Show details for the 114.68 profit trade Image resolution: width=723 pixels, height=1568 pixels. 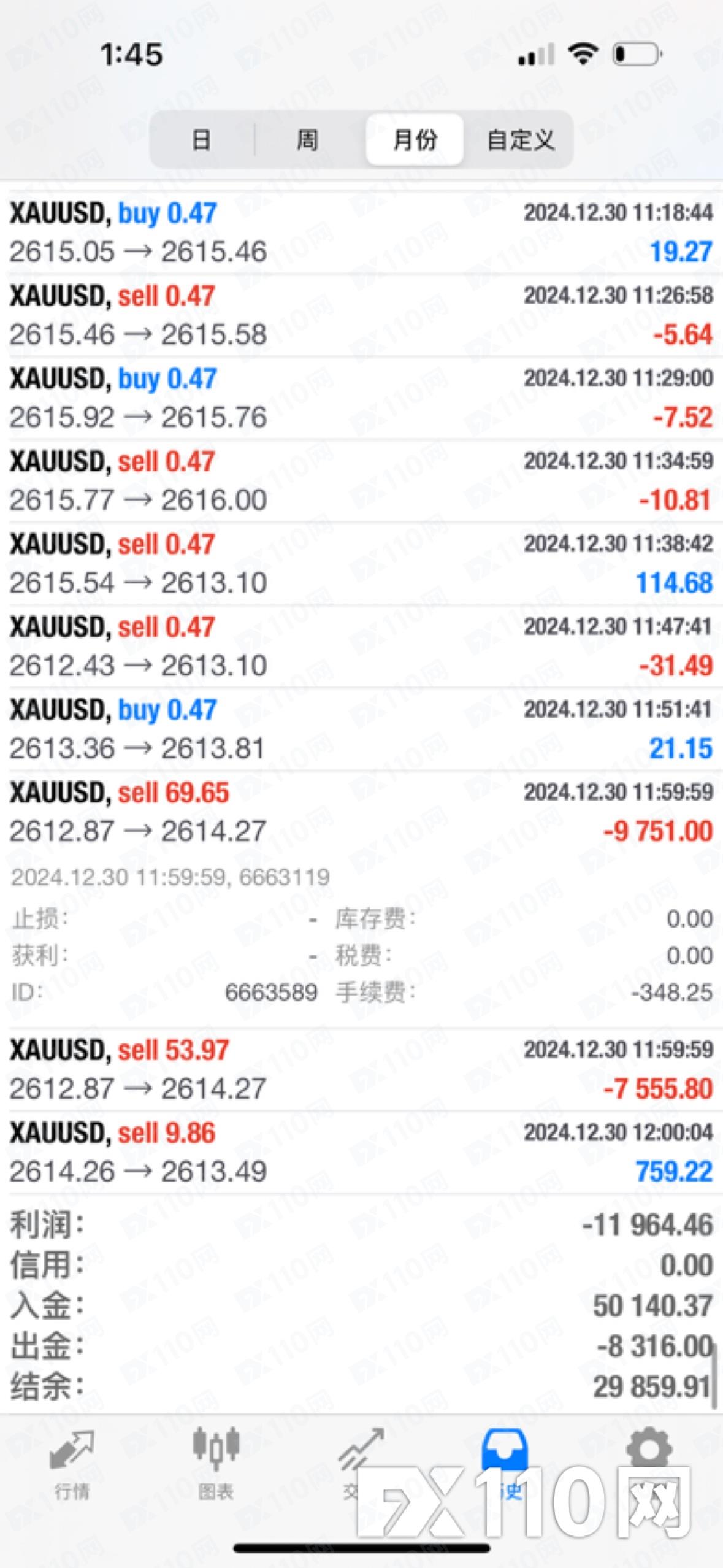click(361, 564)
